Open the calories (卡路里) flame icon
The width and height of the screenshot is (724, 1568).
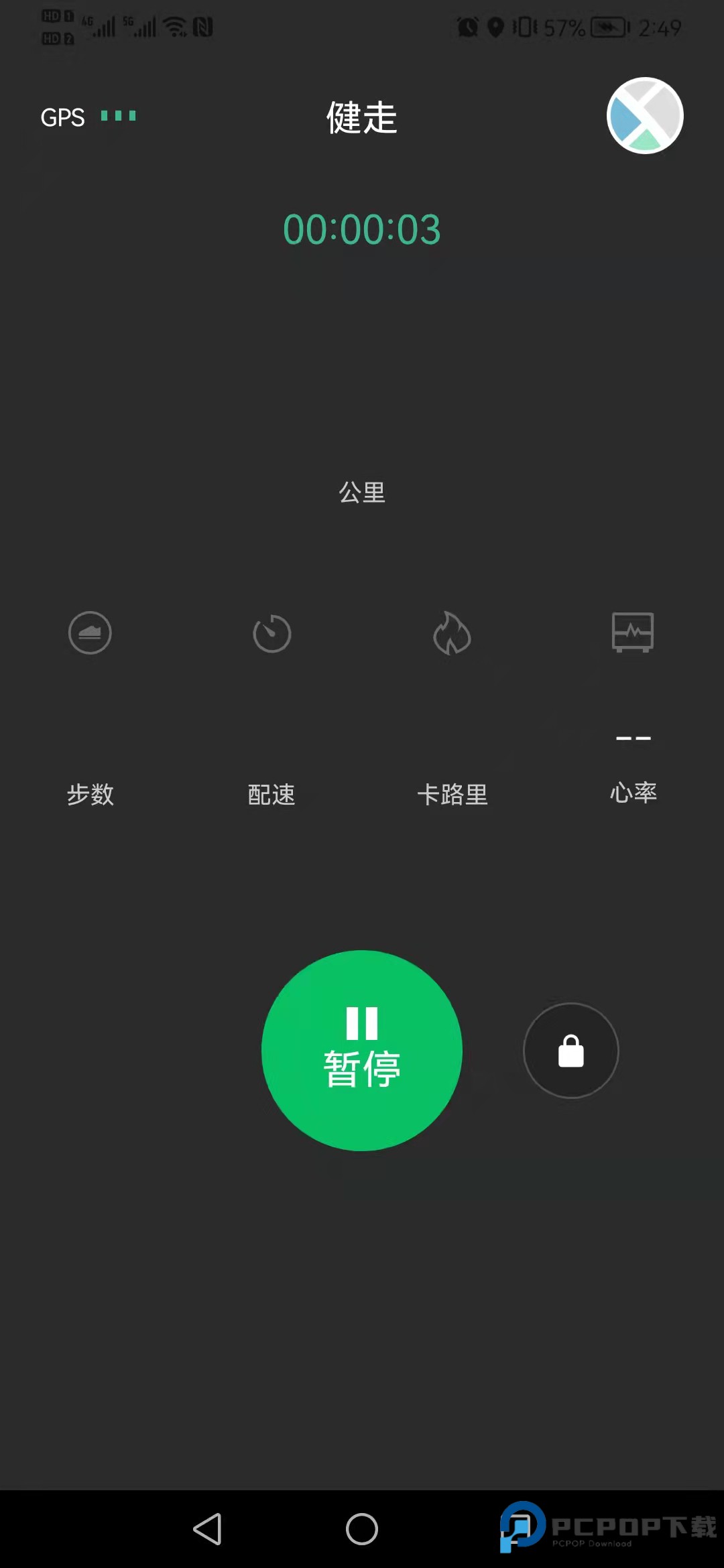tap(452, 633)
